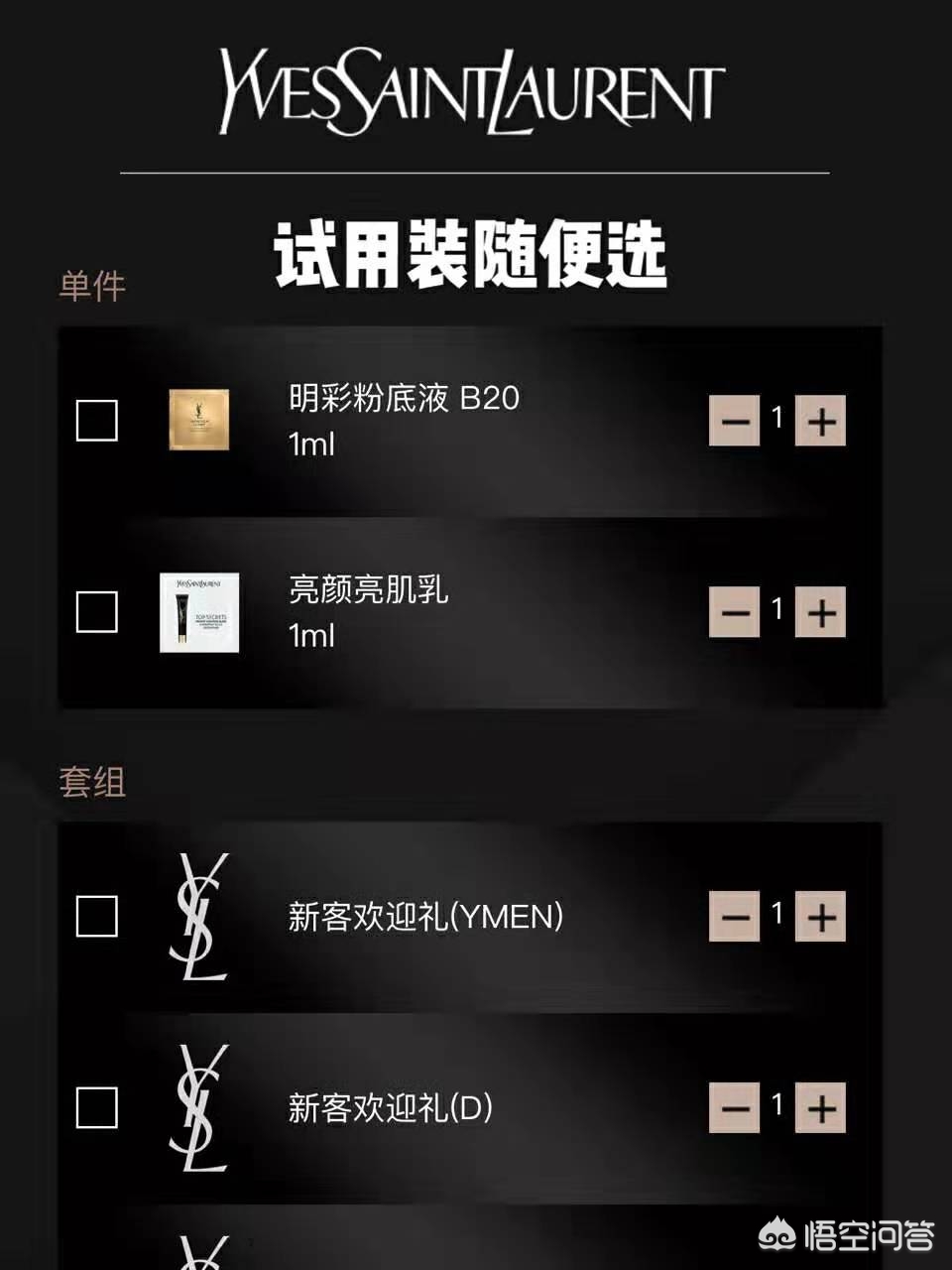Image resolution: width=952 pixels, height=1270 pixels.
Task: Decrease quantity of 明彩粉底液 B20
Action: [x=734, y=421]
